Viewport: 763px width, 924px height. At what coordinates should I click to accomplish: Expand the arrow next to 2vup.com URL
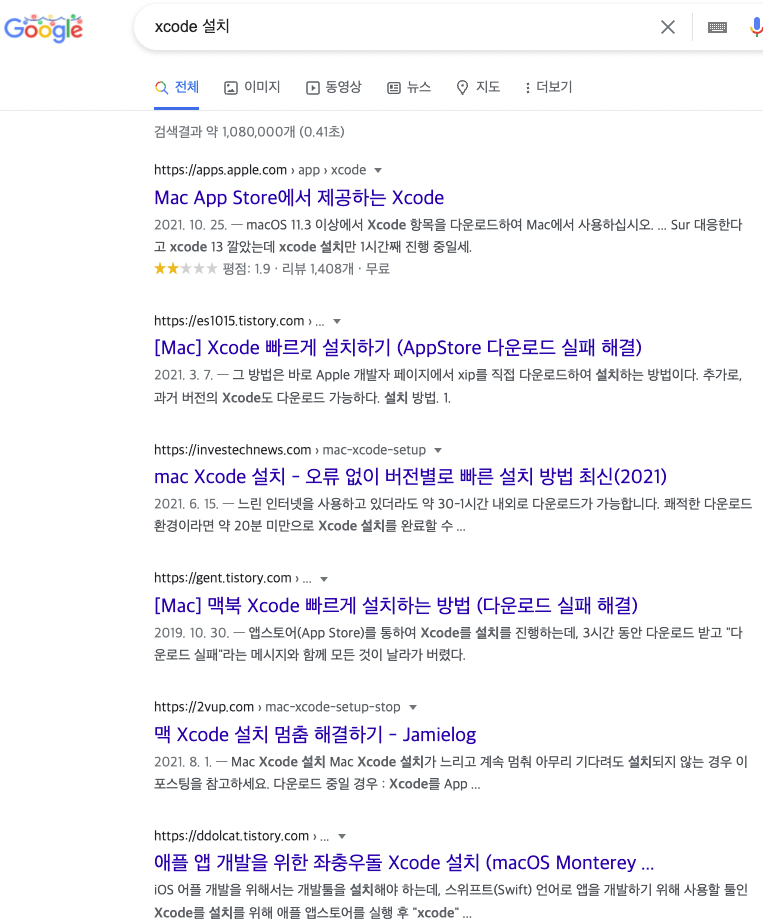click(413, 707)
